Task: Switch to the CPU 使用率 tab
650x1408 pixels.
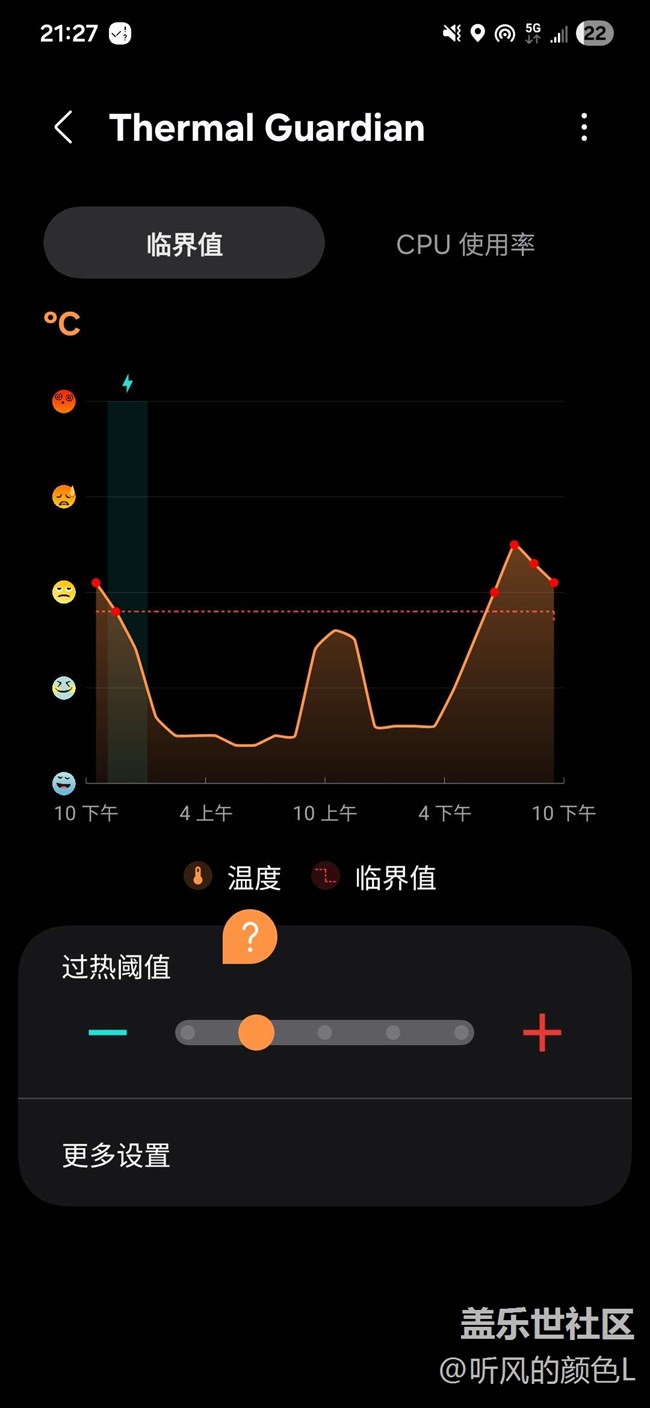Action: tap(465, 244)
